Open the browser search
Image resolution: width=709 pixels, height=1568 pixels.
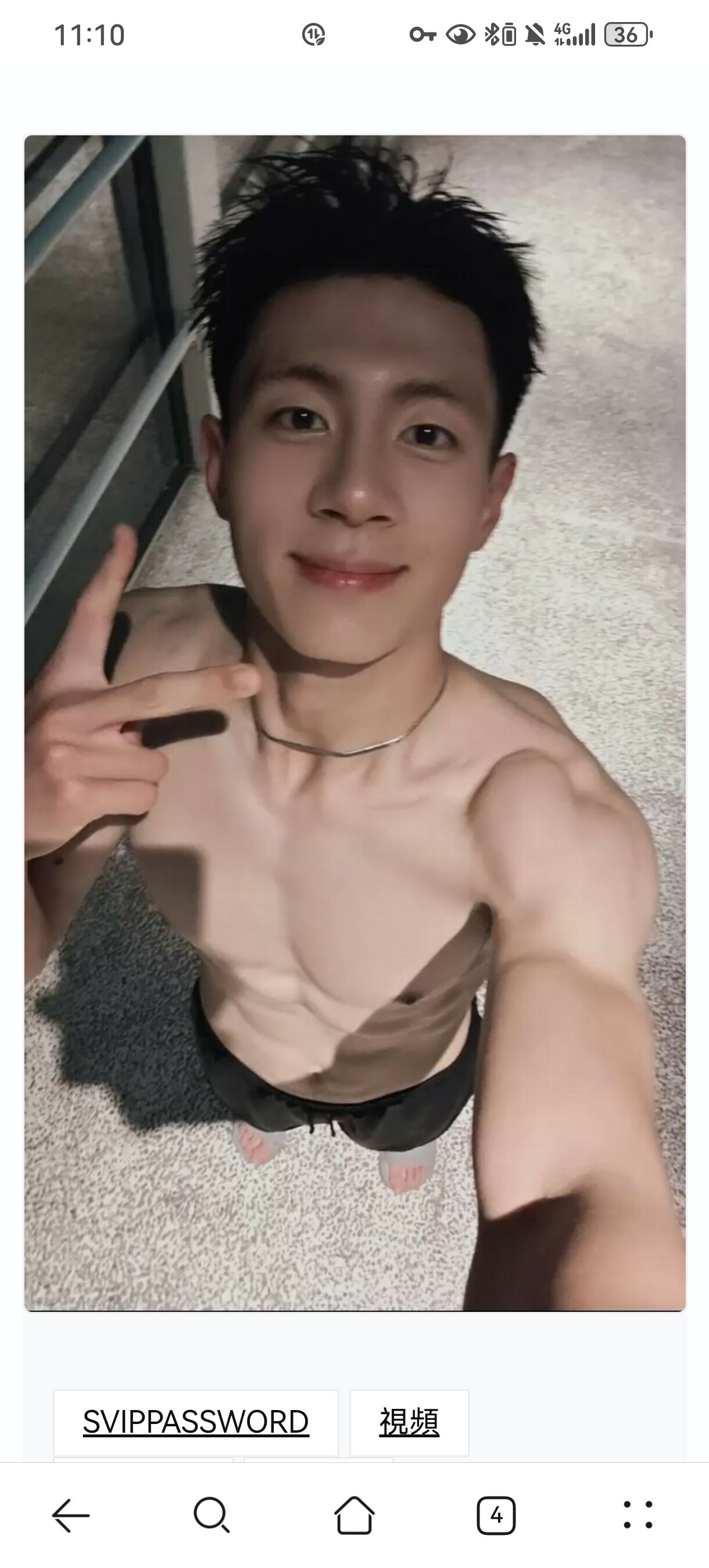(x=212, y=1515)
